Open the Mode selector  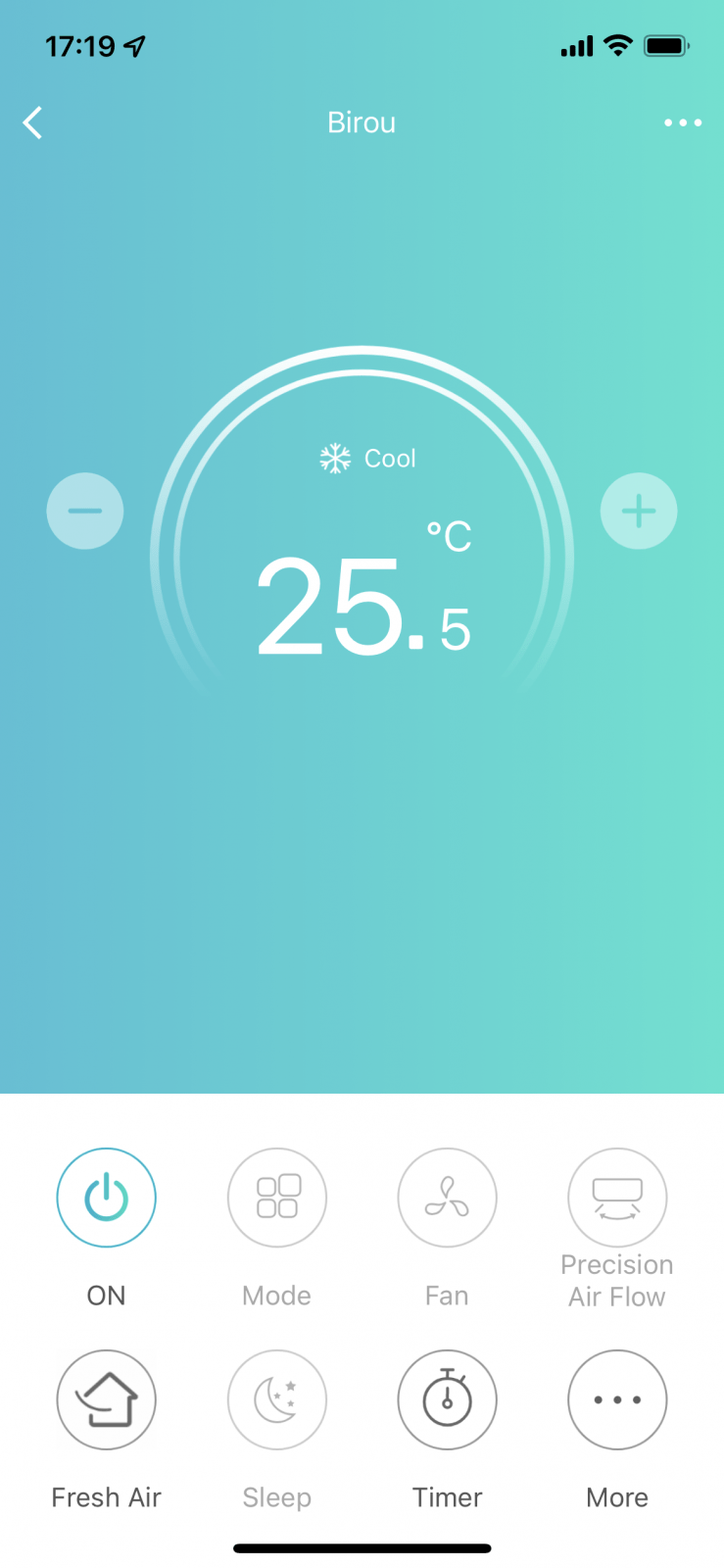[277, 1198]
